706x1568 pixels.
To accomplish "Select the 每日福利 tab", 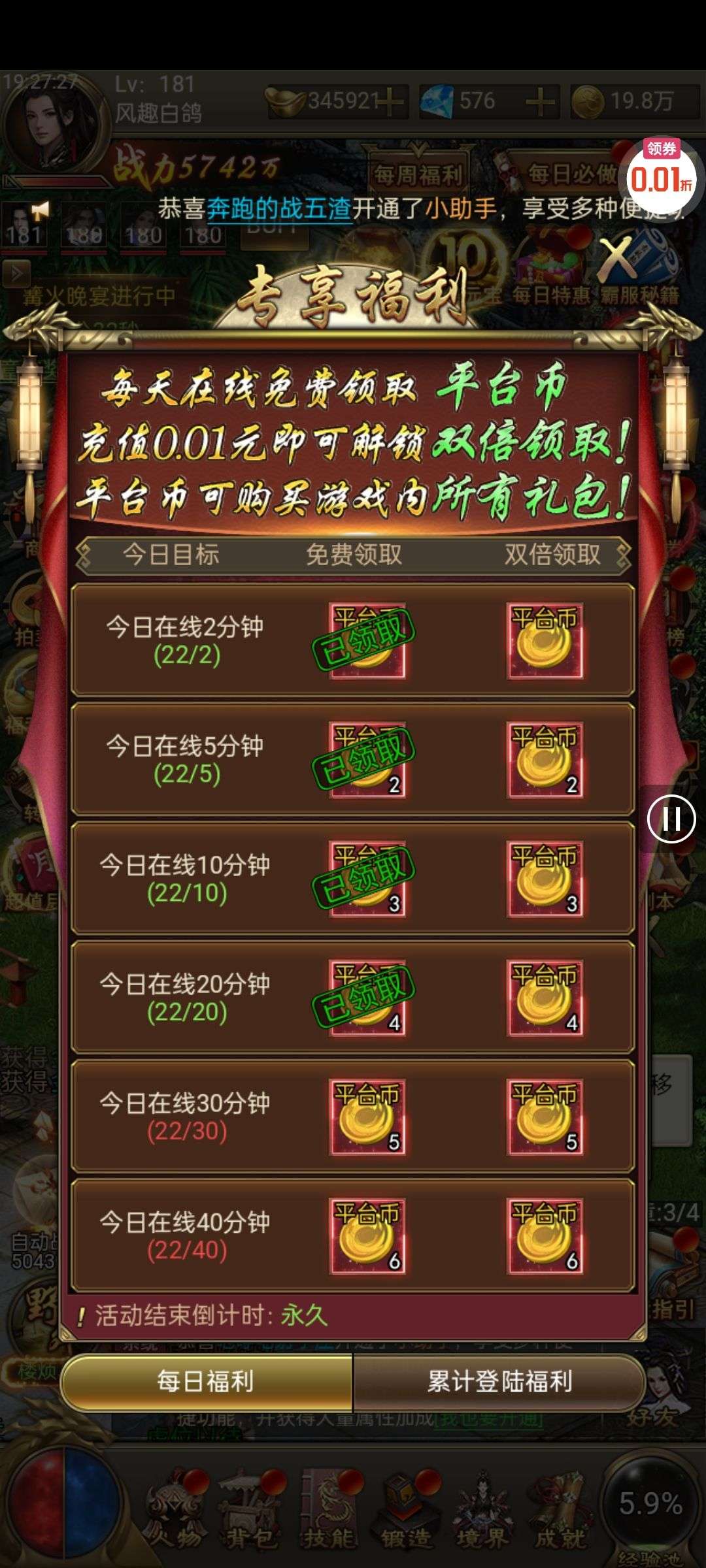I will (x=205, y=1382).
